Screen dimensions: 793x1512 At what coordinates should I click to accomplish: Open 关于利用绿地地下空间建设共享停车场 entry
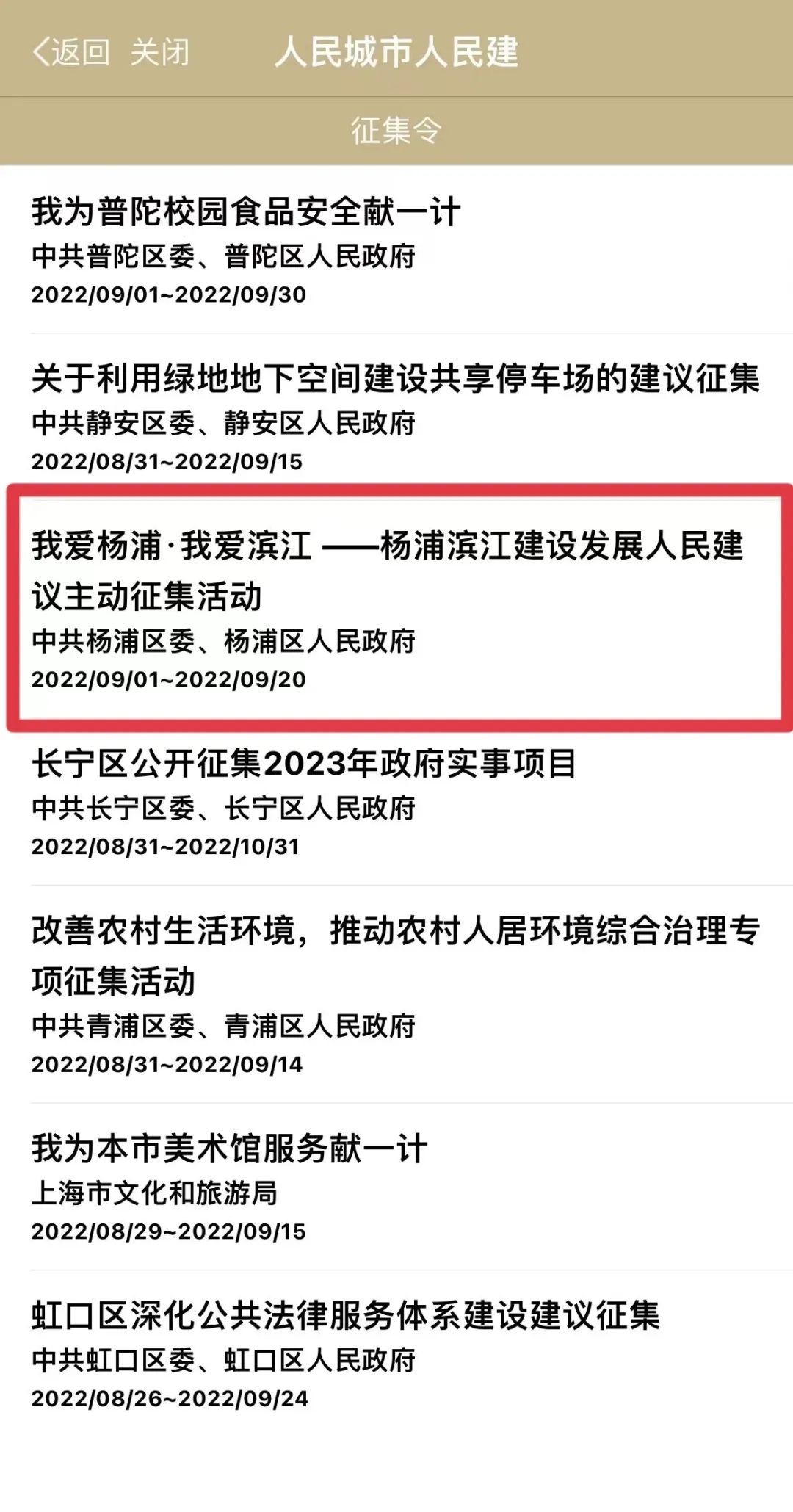click(395, 380)
